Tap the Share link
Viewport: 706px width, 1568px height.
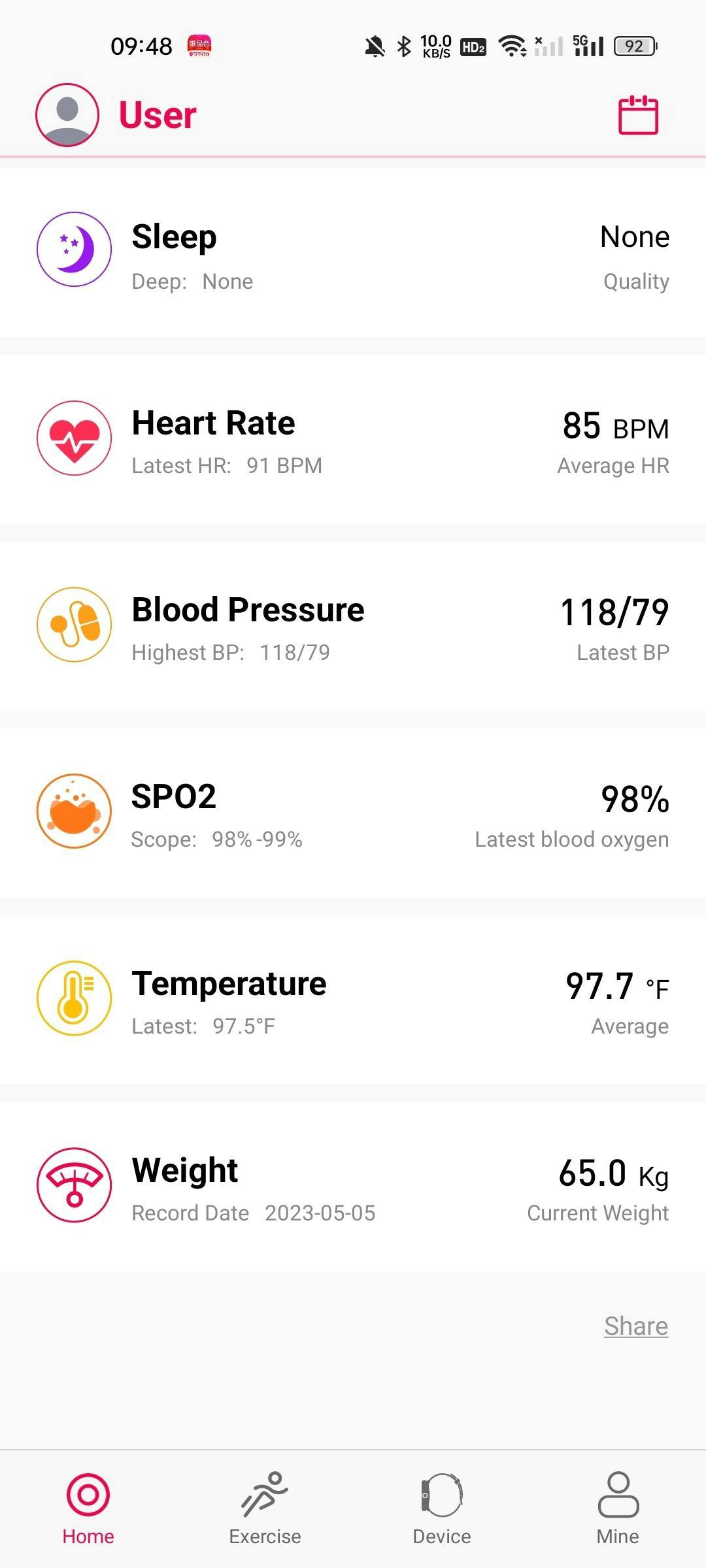click(635, 1326)
